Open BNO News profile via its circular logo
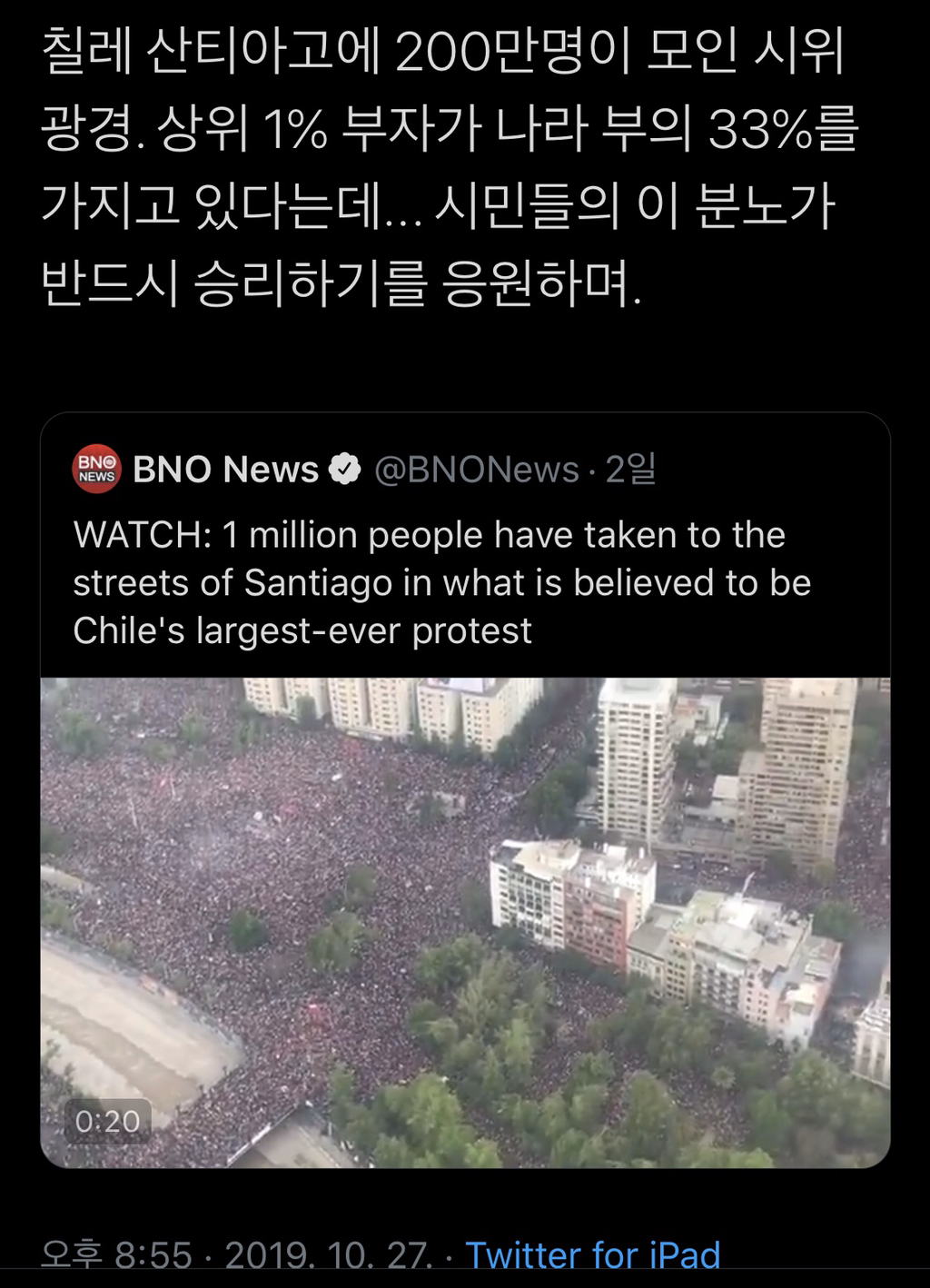The height and width of the screenshot is (1288, 930). coord(95,469)
